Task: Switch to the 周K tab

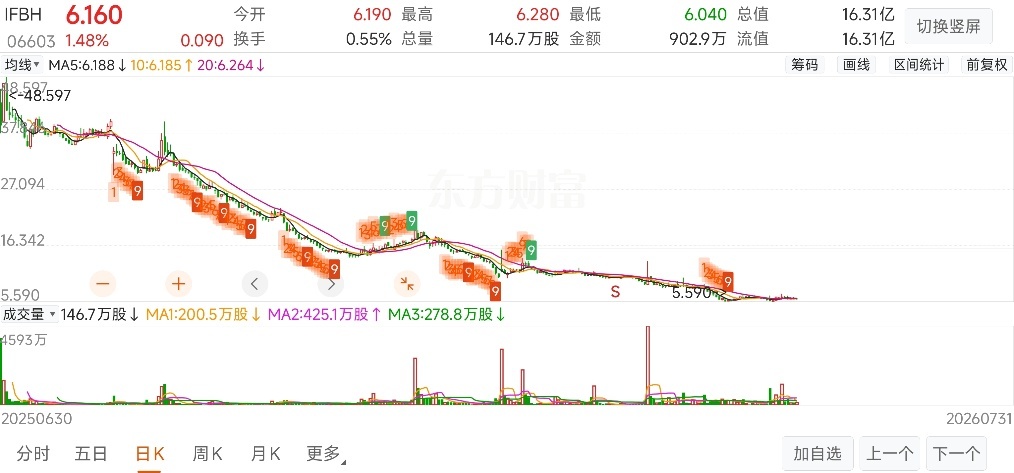Action: tap(208, 454)
